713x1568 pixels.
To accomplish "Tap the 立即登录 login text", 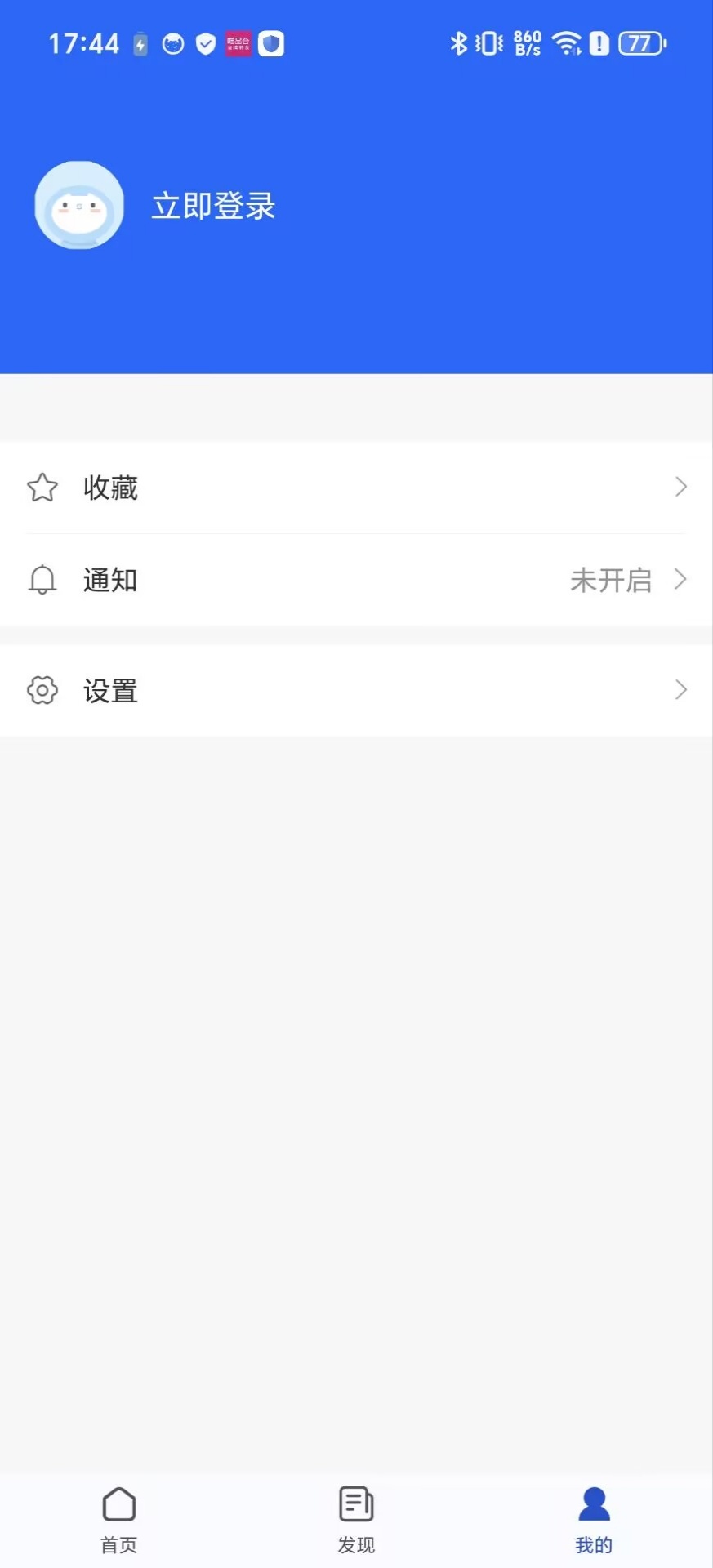I will click(213, 206).
